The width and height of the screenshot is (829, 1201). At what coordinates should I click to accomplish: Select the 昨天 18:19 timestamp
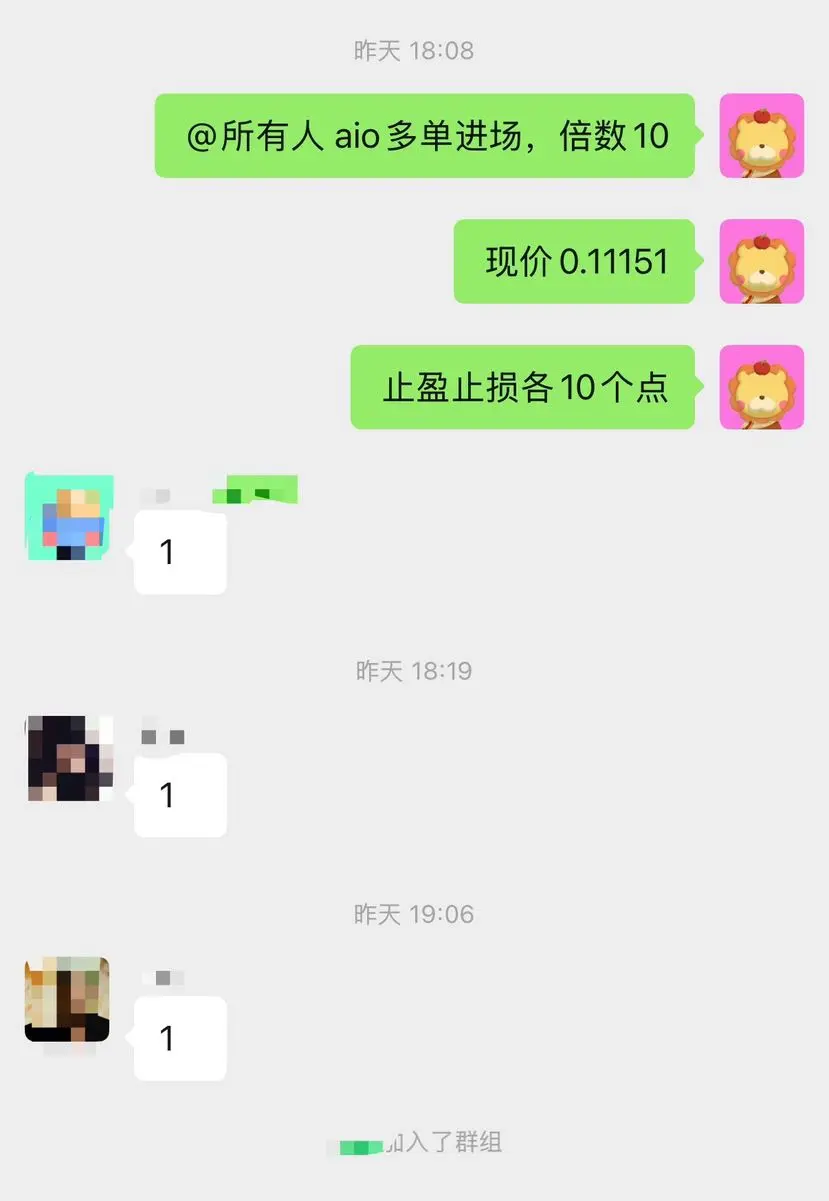click(x=414, y=671)
